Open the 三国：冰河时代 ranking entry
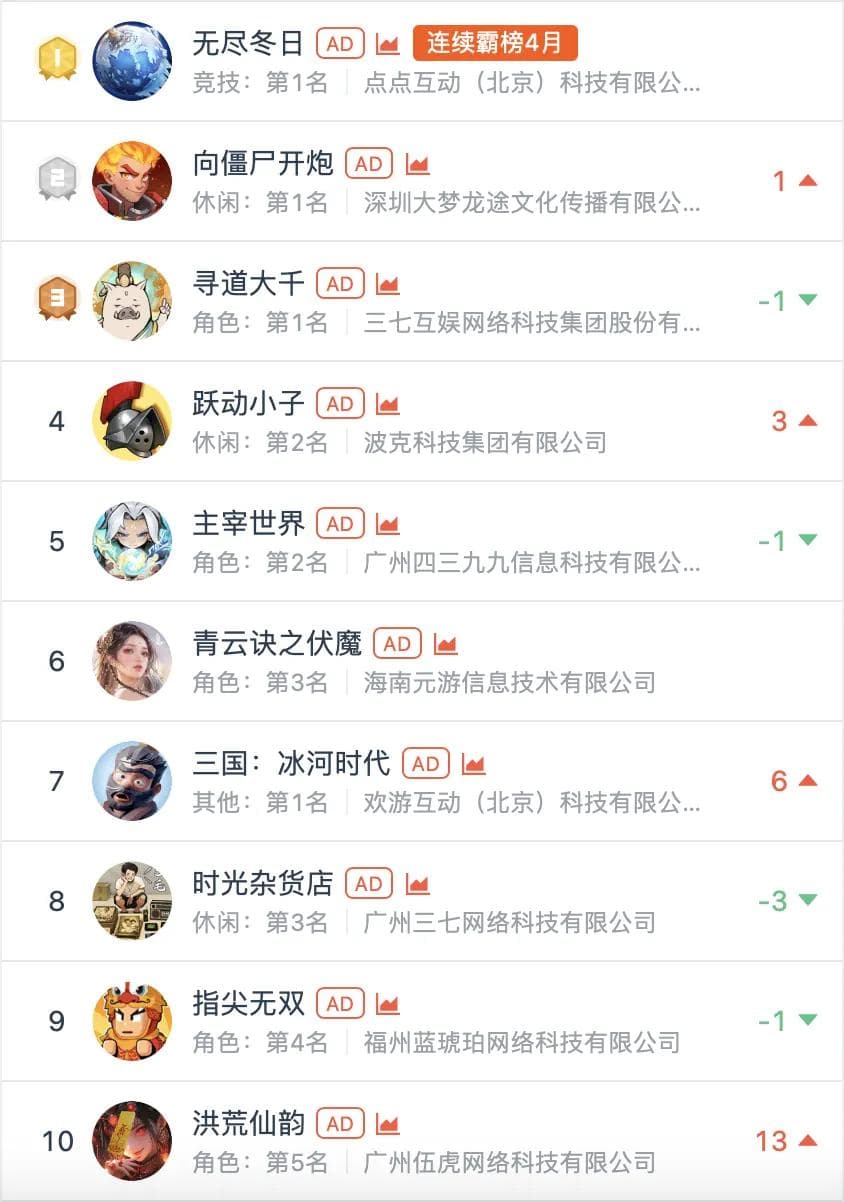Screen dimensions: 844x1202 tap(291, 764)
